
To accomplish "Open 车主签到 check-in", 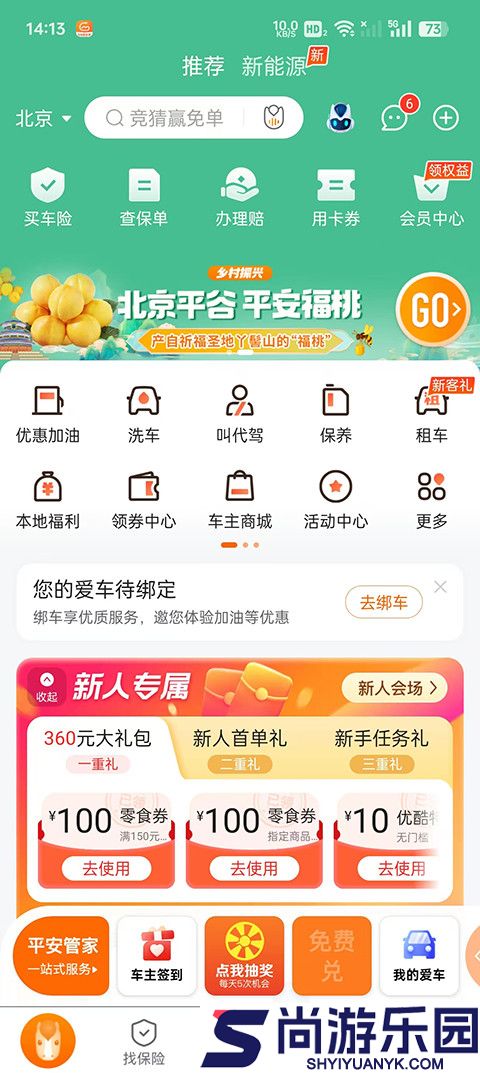I will pos(157,956).
